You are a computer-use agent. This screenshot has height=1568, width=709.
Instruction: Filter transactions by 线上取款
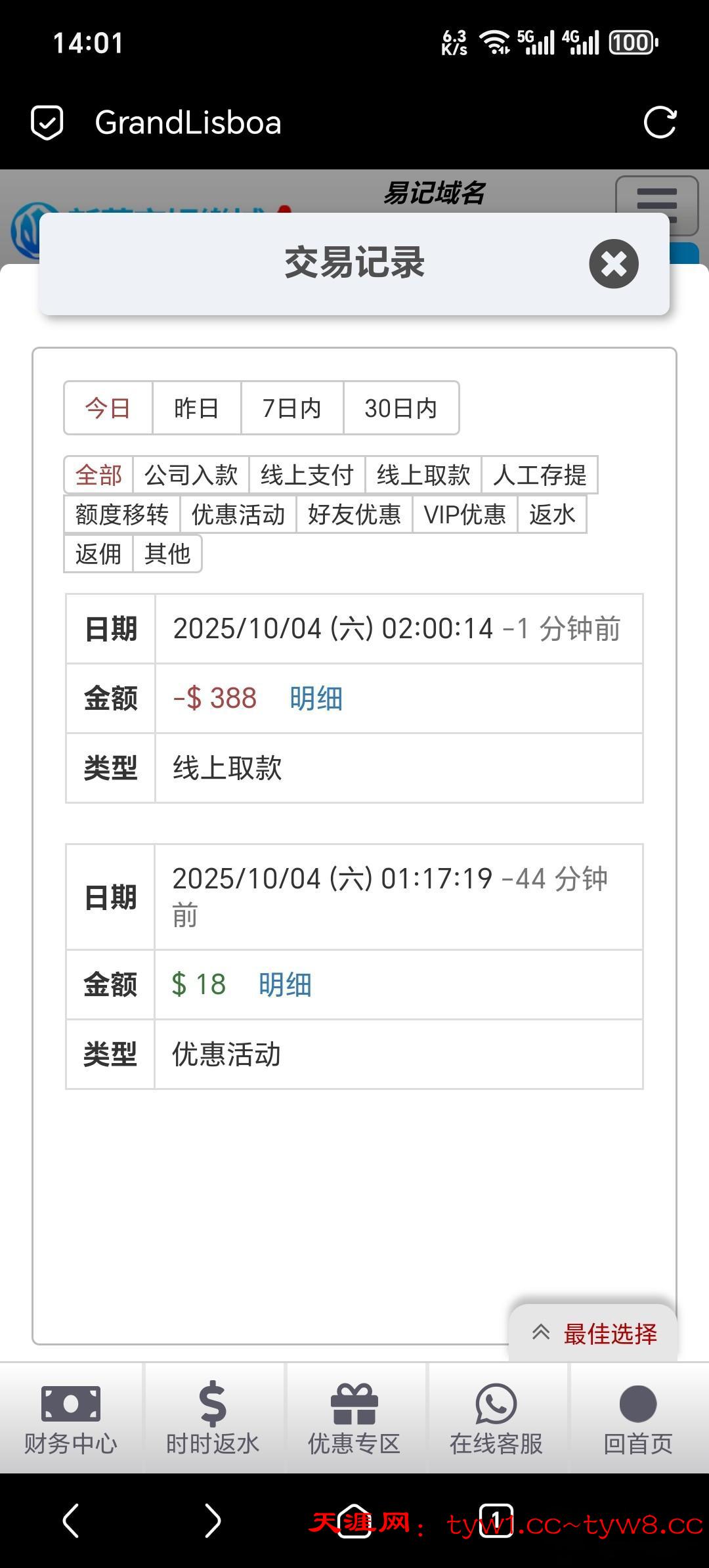coord(423,475)
